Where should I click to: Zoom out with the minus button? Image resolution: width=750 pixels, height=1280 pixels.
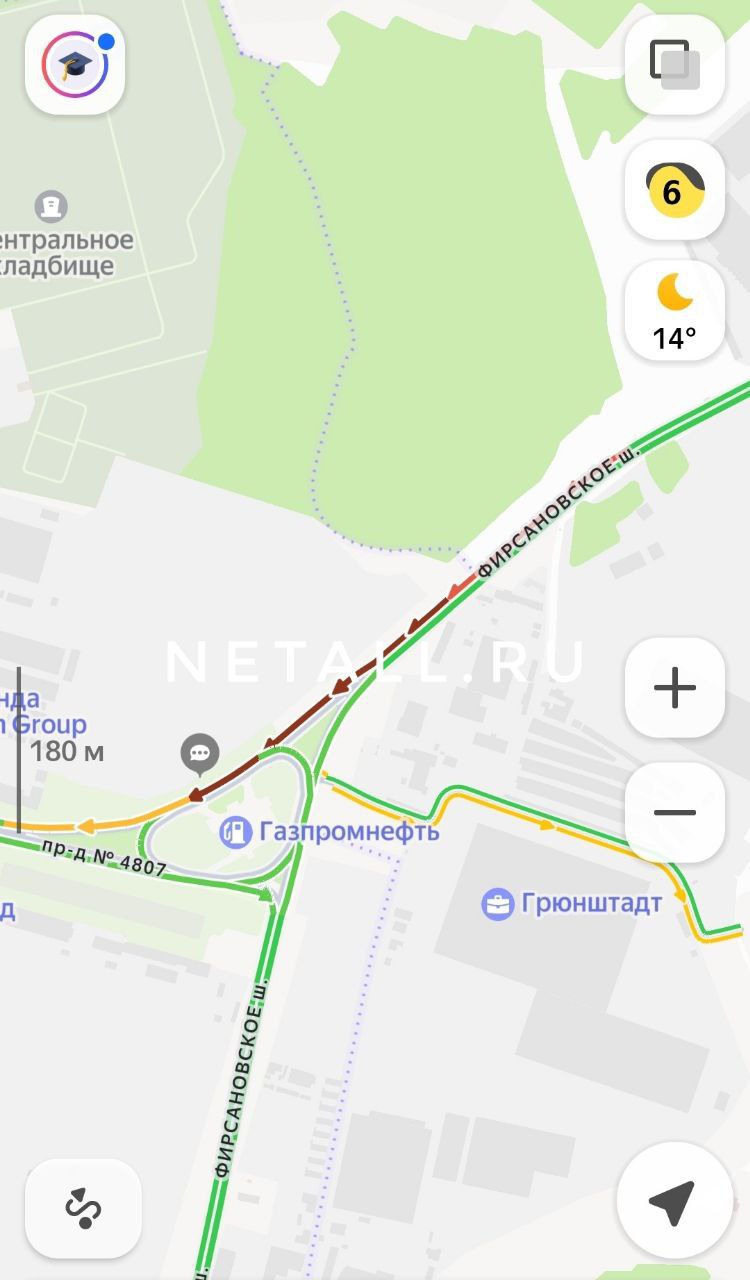(674, 812)
